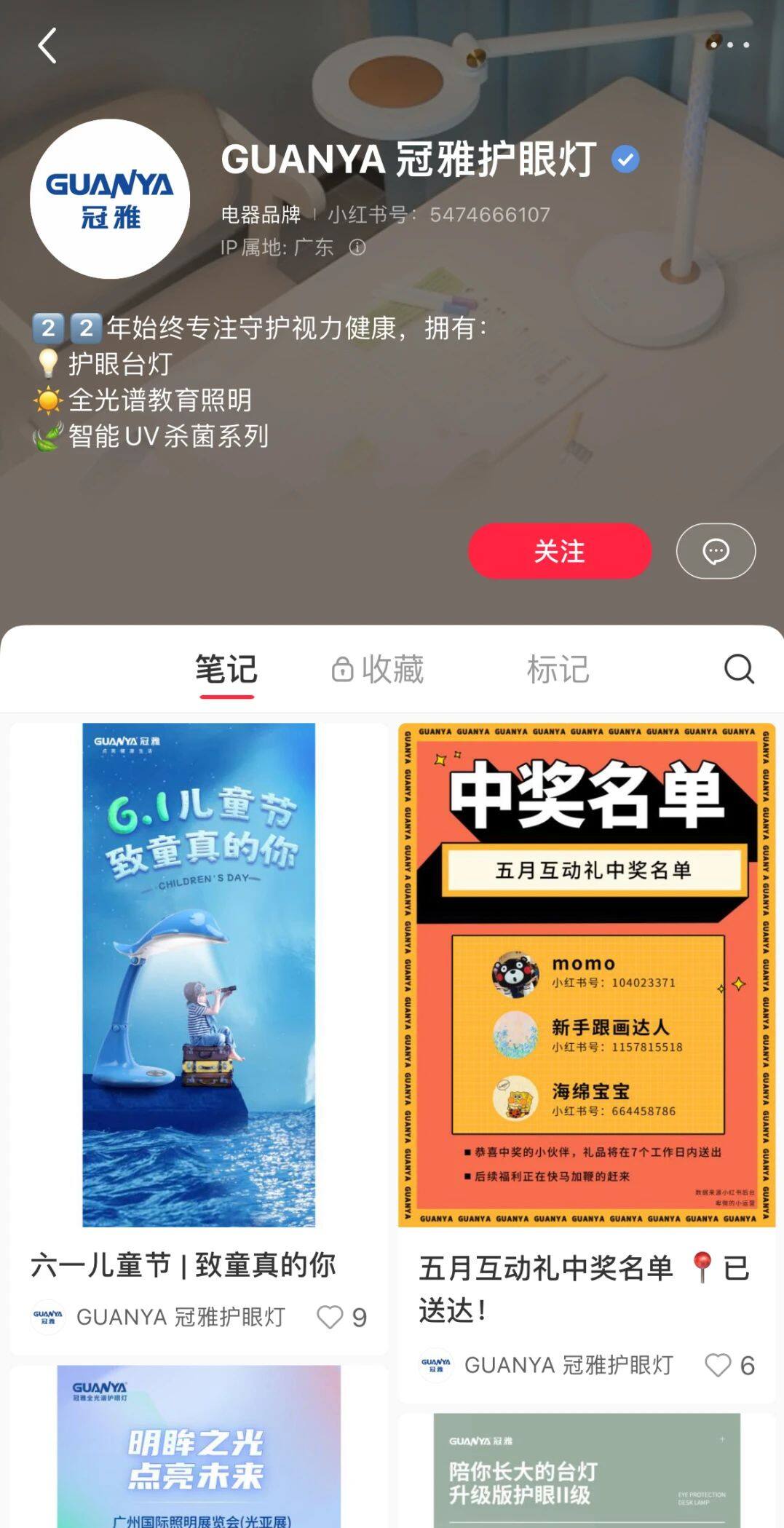The image size is (784, 1528).
Task: Send a message via the chat button
Action: click(x=716, y=551)
